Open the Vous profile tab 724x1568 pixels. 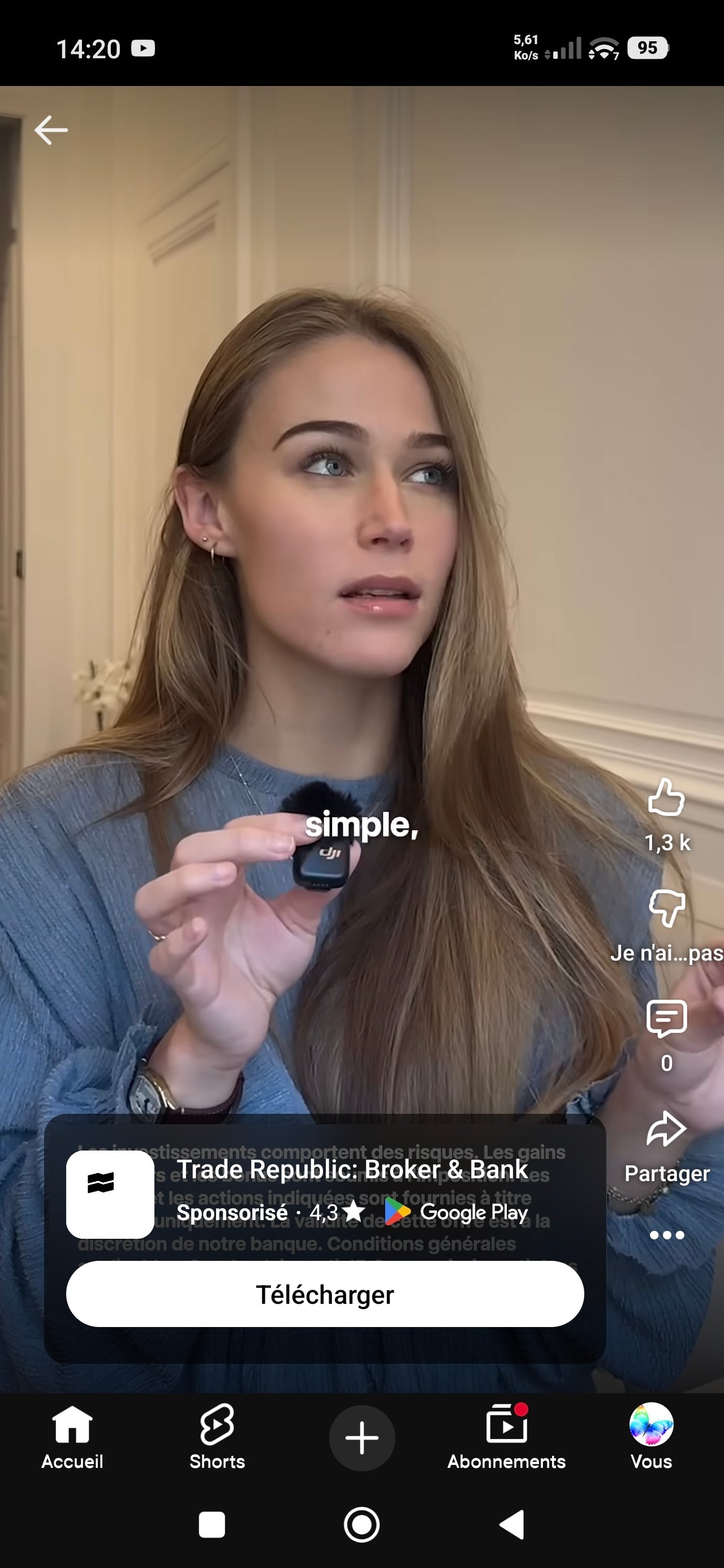coord(651,1438)
